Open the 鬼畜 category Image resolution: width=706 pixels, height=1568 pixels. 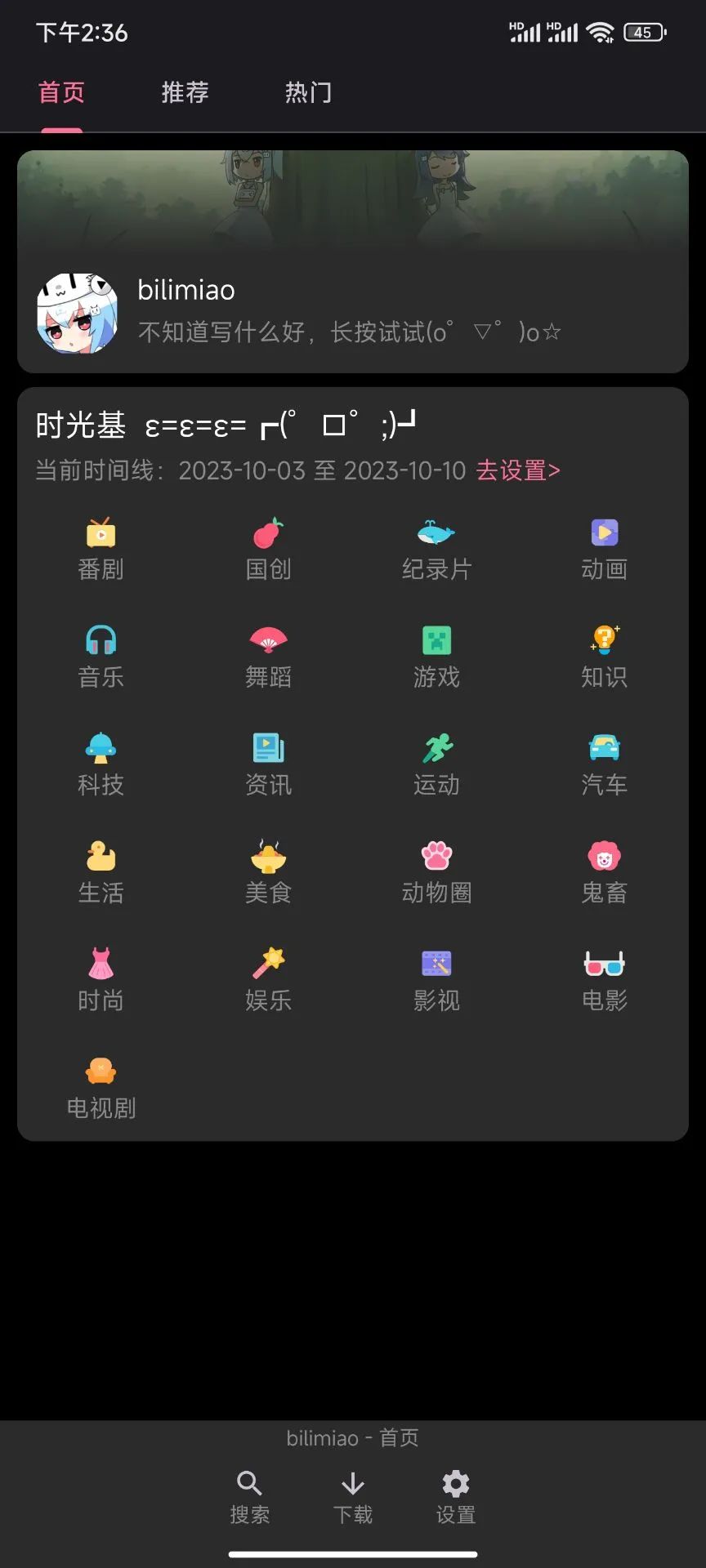[x=604, y=873]
